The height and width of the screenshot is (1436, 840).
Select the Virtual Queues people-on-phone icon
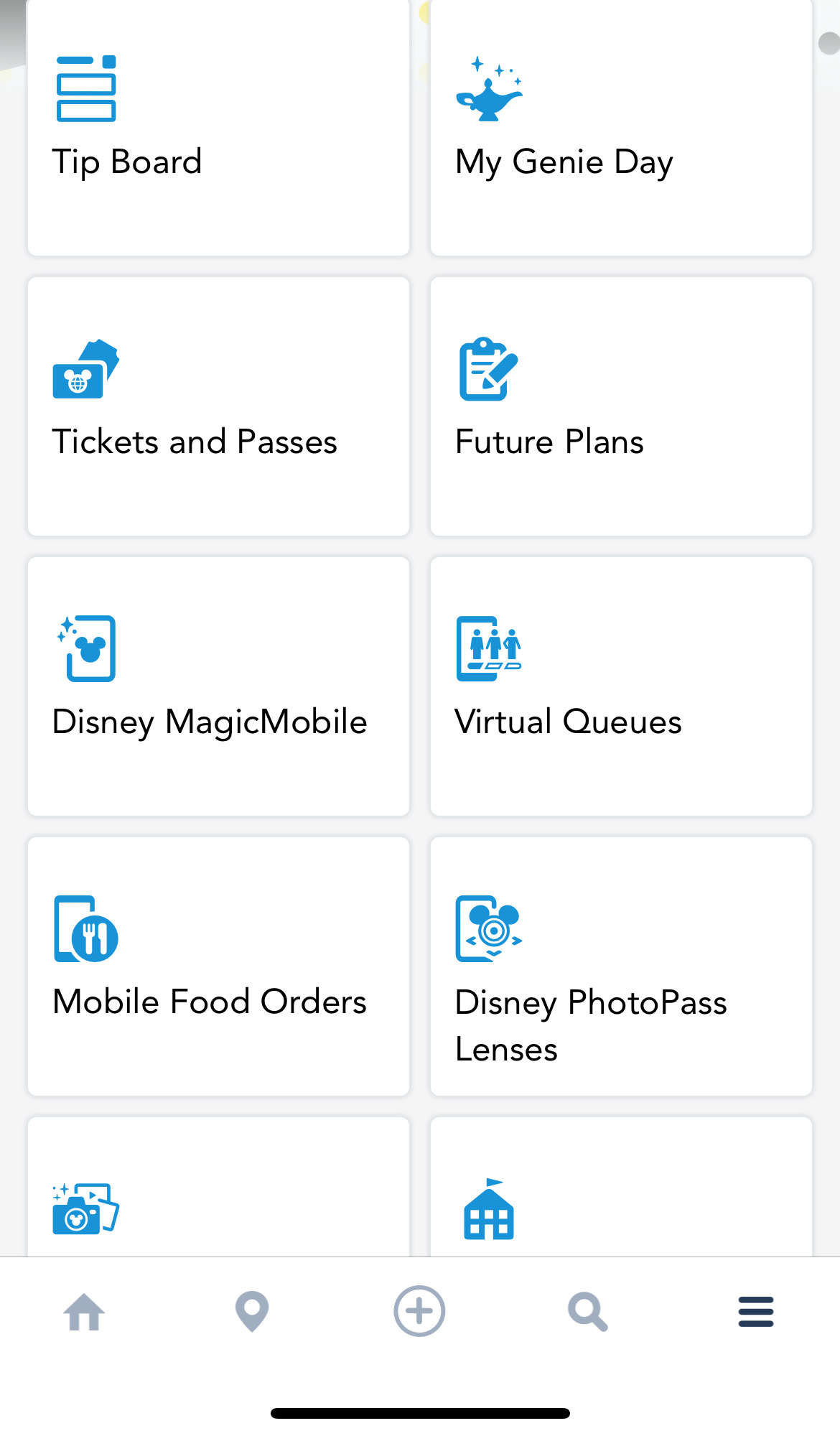click(x=489, y=649)
